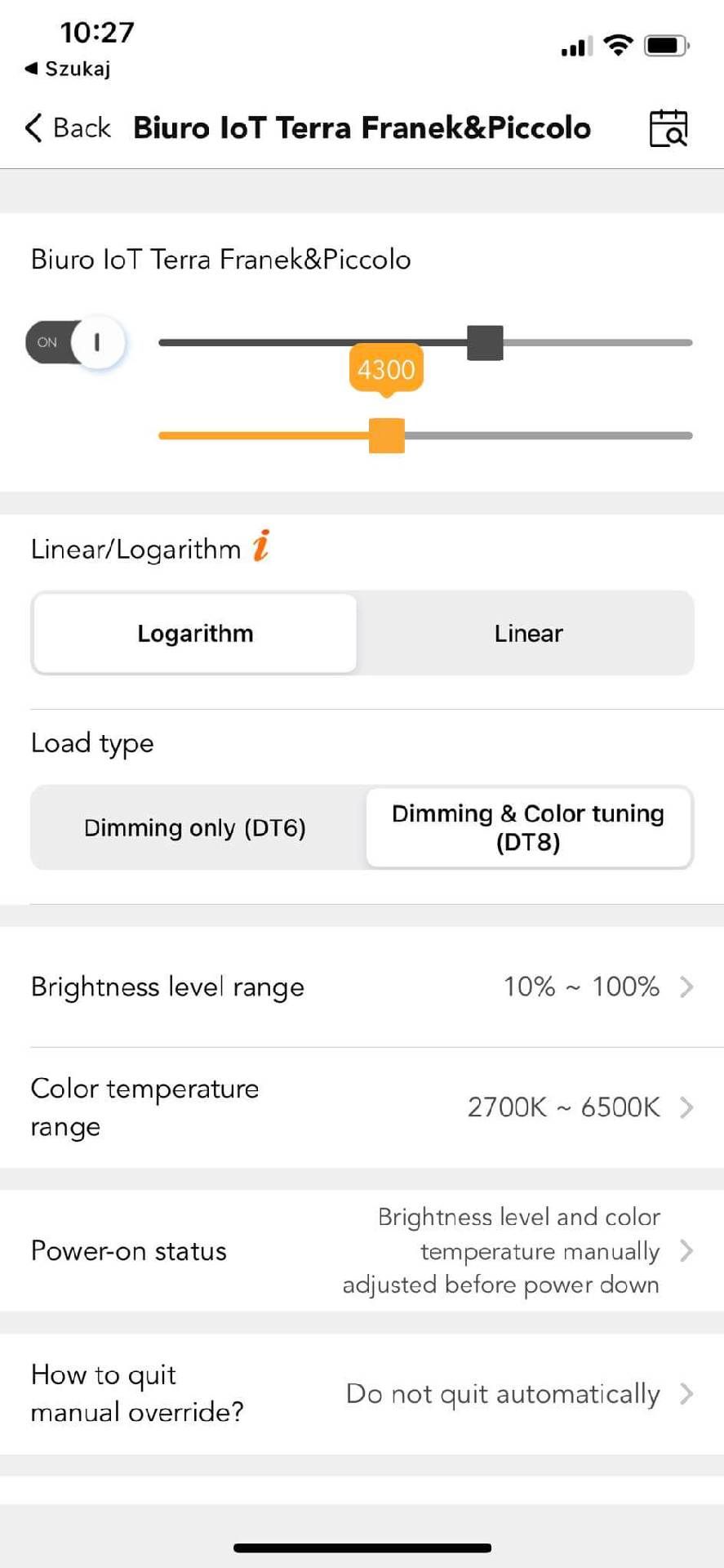The height and width of the screenshot is (1568, 724).
Task: Open the calendar search icon
Action: [x=668, y=128]
